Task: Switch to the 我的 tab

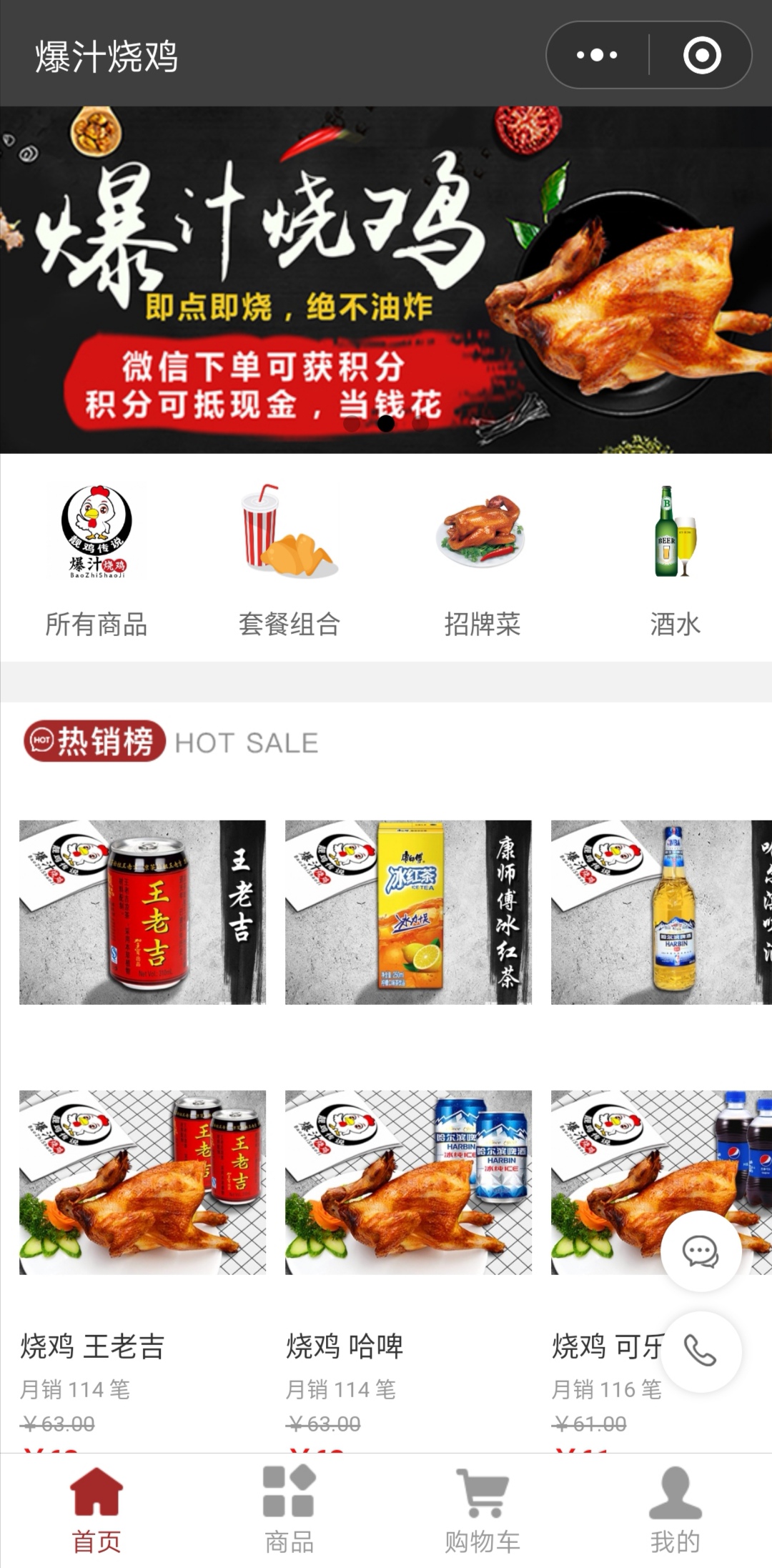Action: tap(675, 1509)
